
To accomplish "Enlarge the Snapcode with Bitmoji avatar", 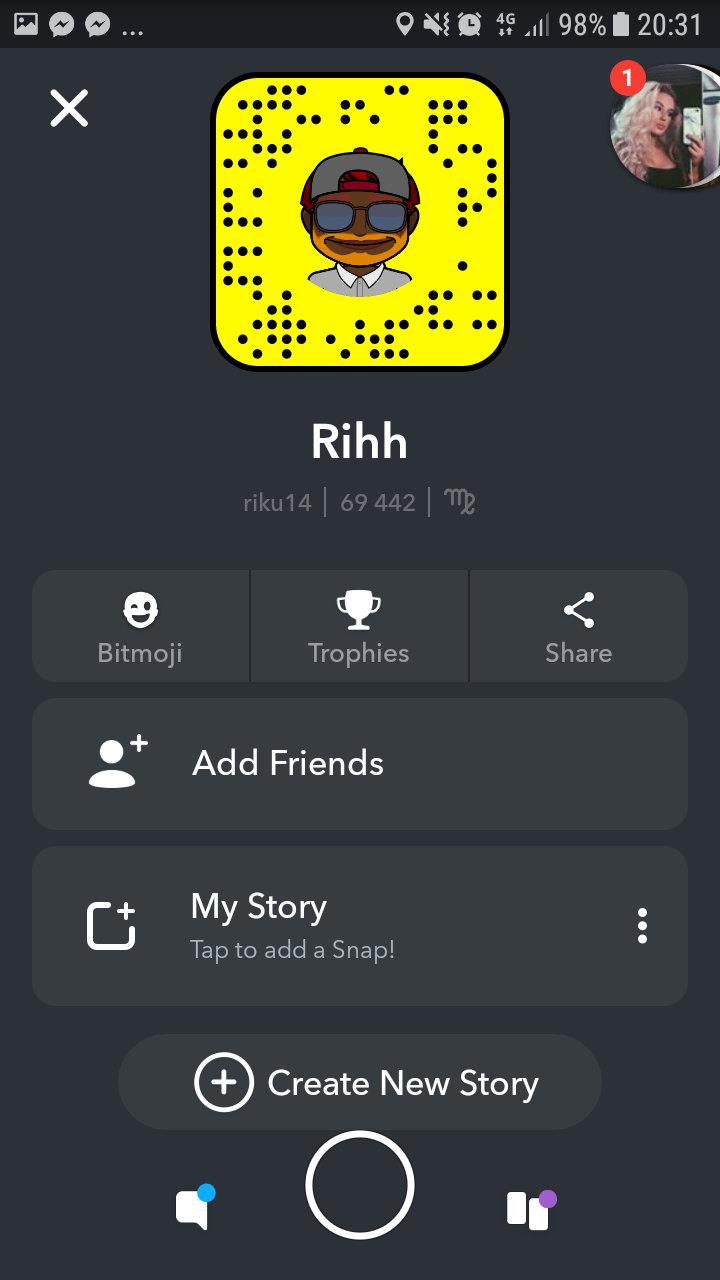I will pyautogui.click(x=360, y=221).
